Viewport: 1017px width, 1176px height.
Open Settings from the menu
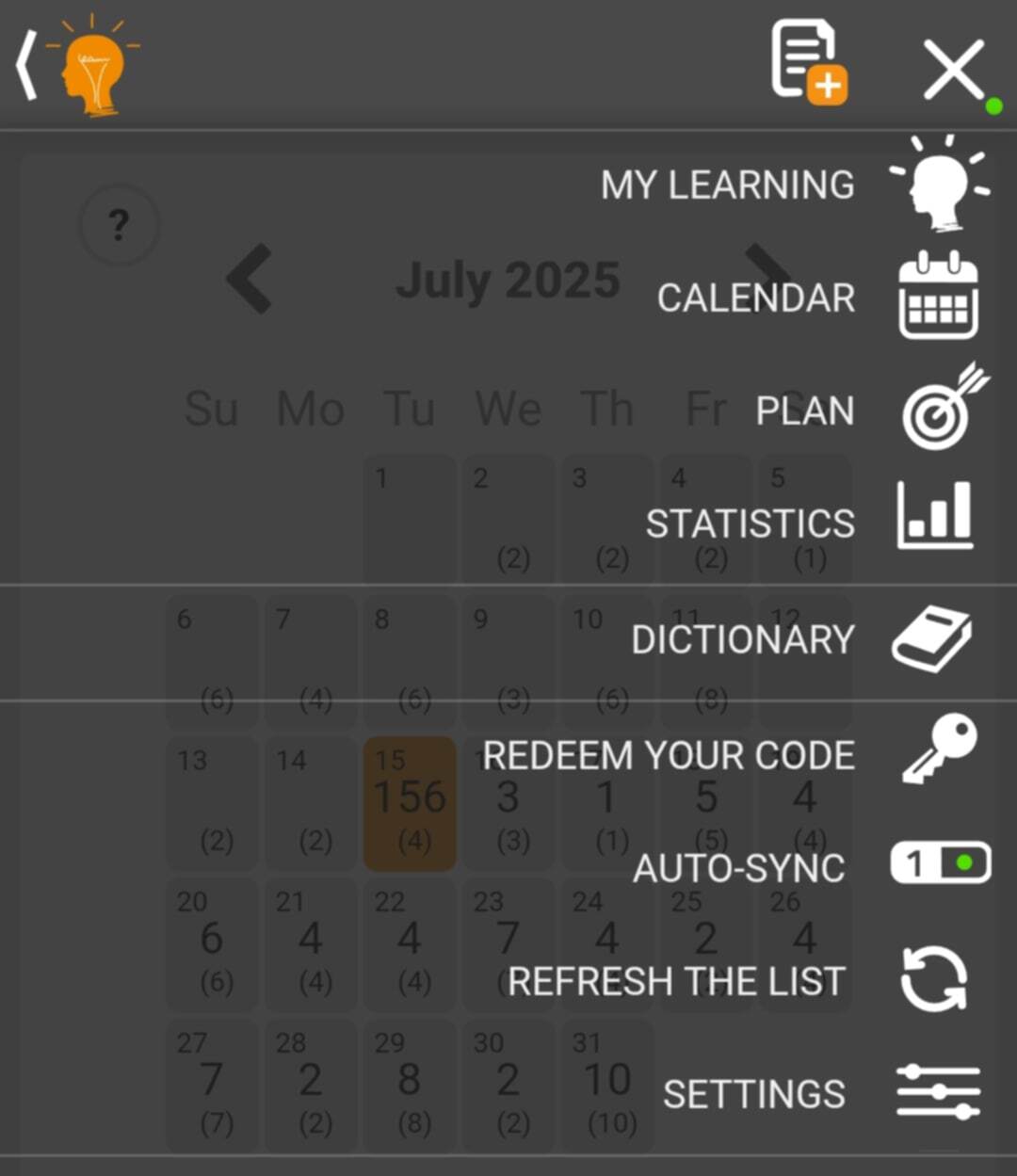754,1095
